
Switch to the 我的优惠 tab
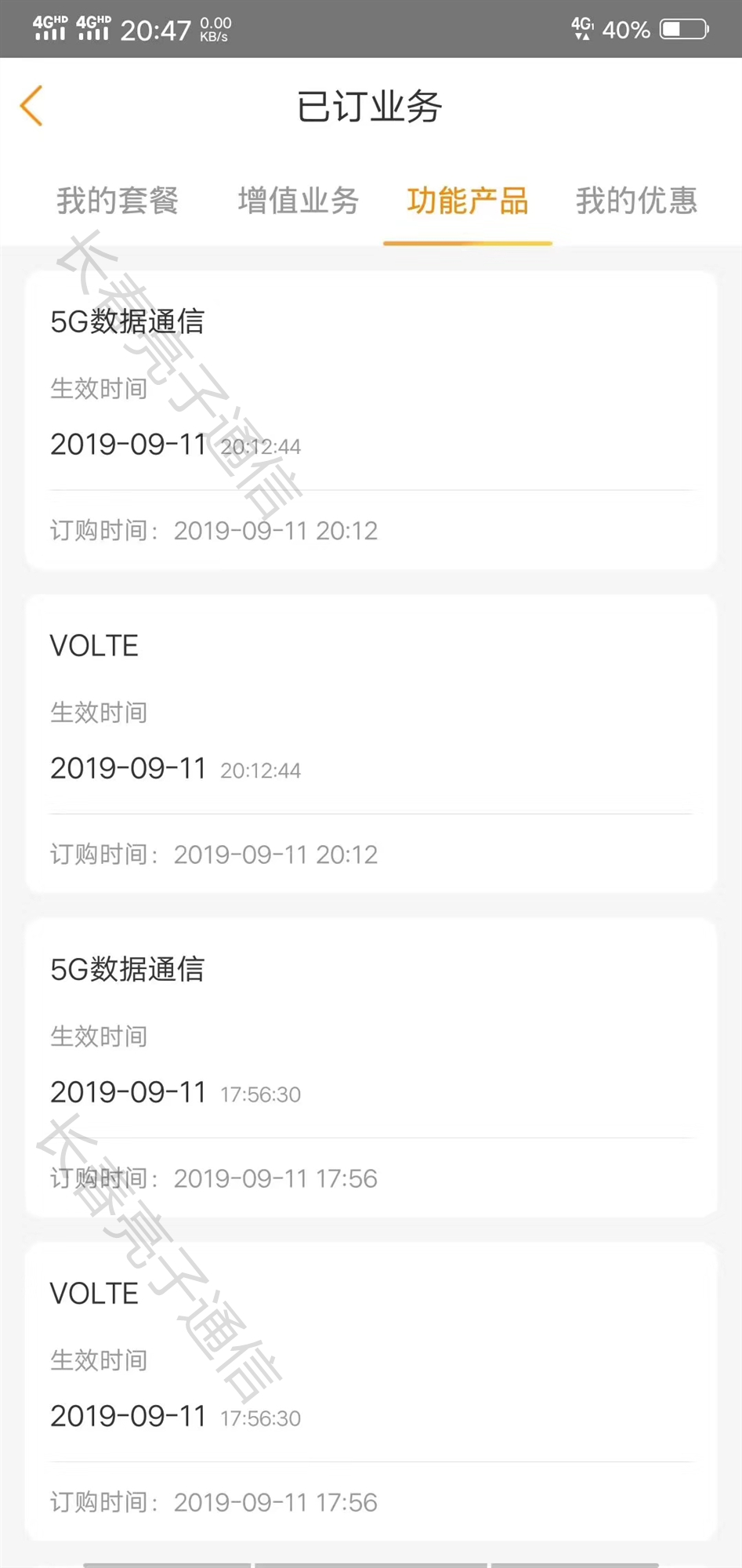[636, 201]
